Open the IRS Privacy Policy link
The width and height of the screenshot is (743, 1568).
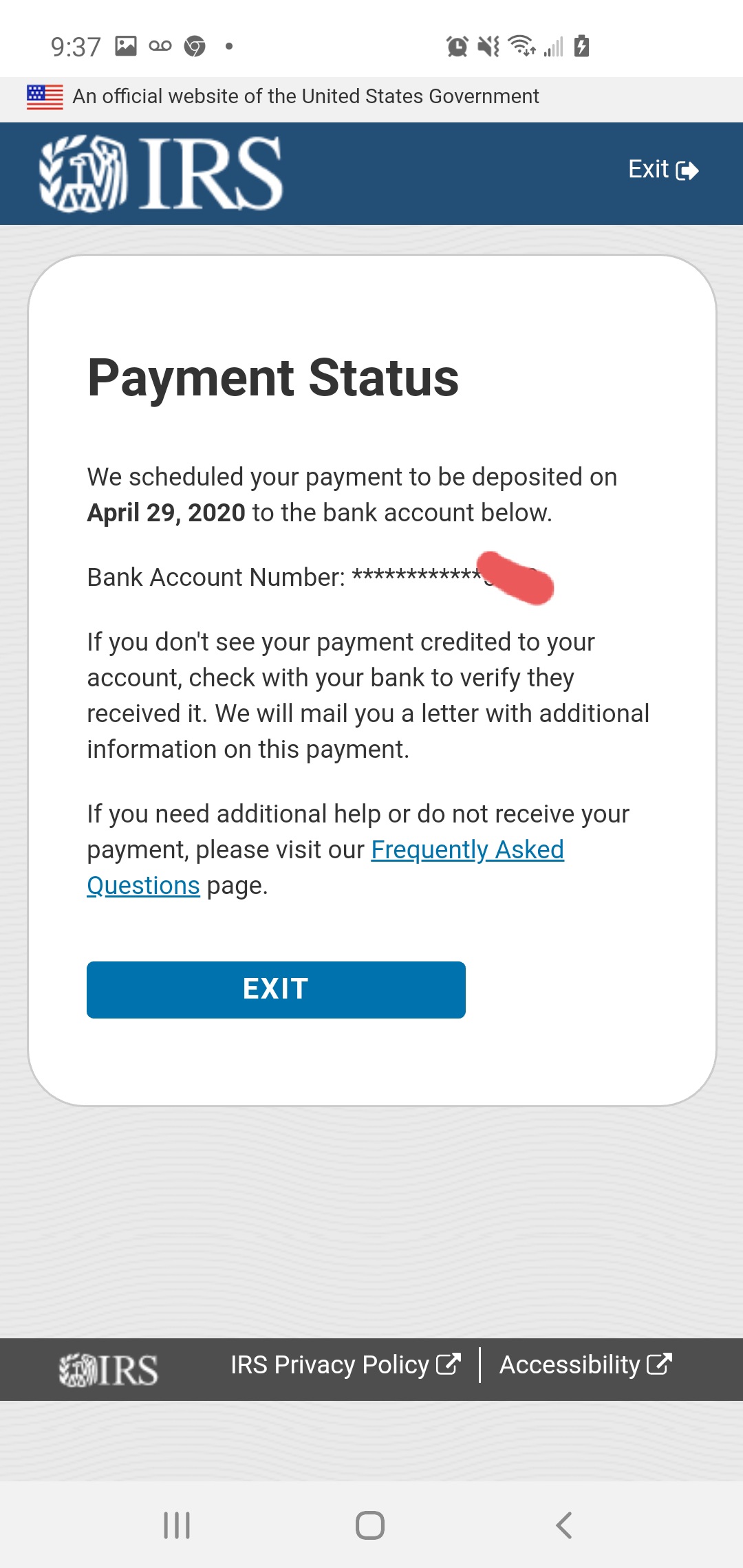pos(345,1364)
